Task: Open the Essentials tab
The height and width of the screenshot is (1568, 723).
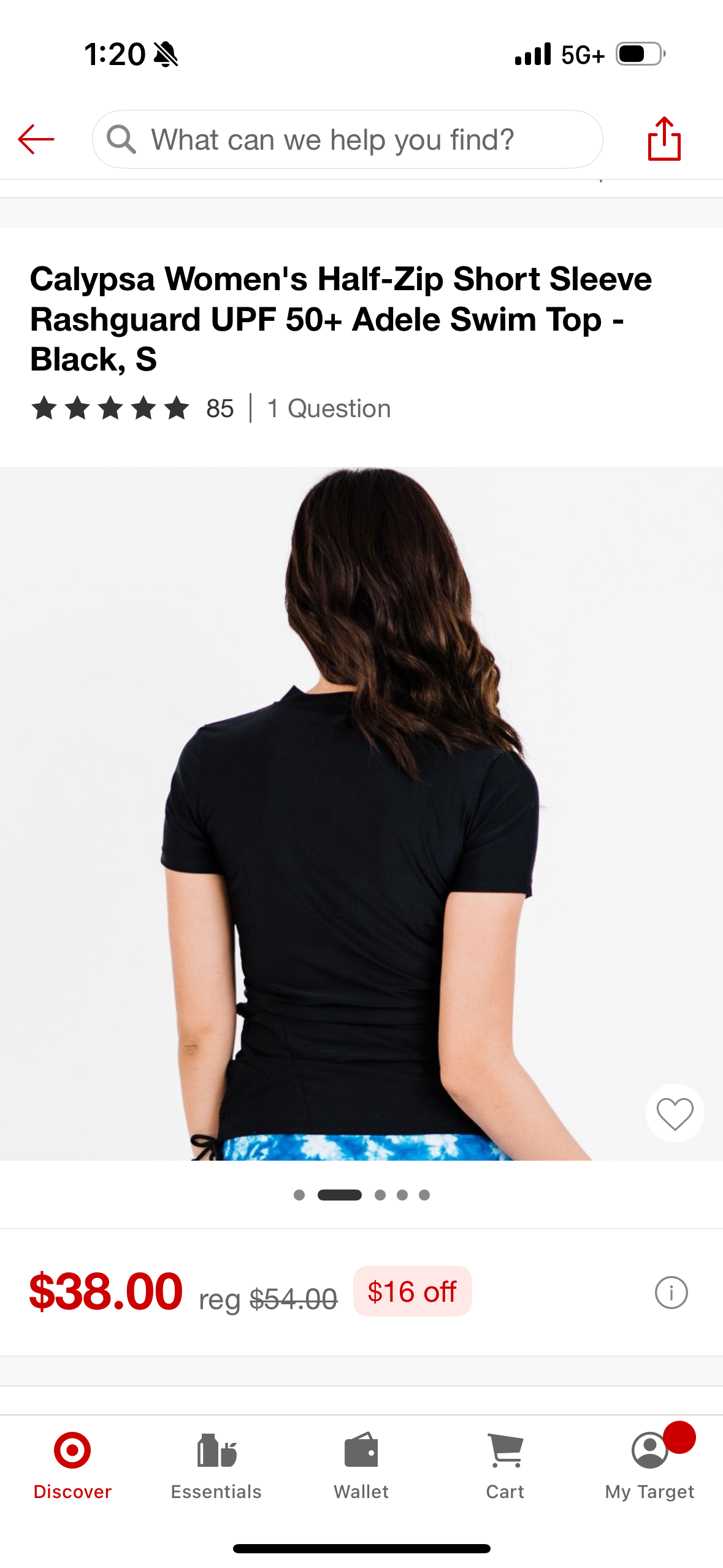Action: point(216,1466)
